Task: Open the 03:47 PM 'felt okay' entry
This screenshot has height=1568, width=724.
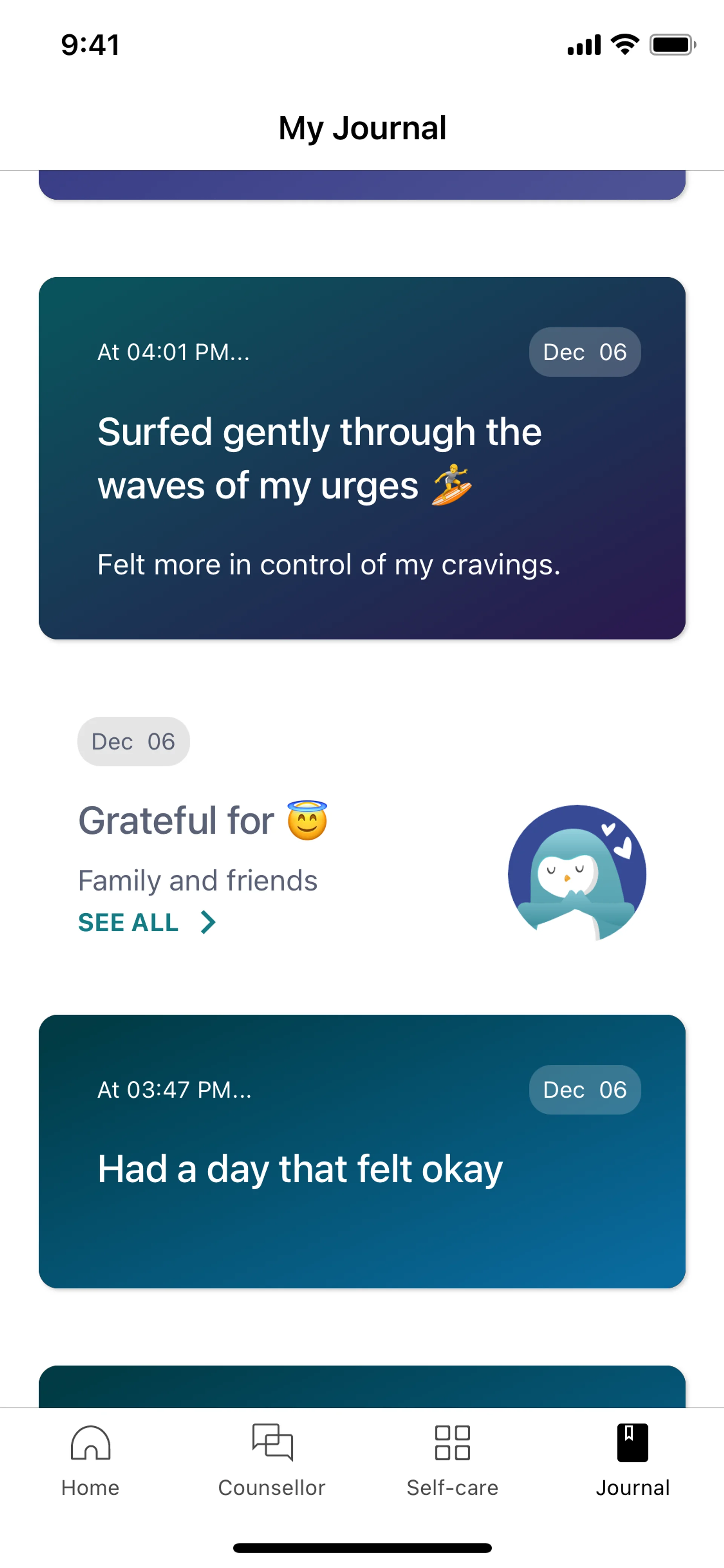Action: [362, 1150]
